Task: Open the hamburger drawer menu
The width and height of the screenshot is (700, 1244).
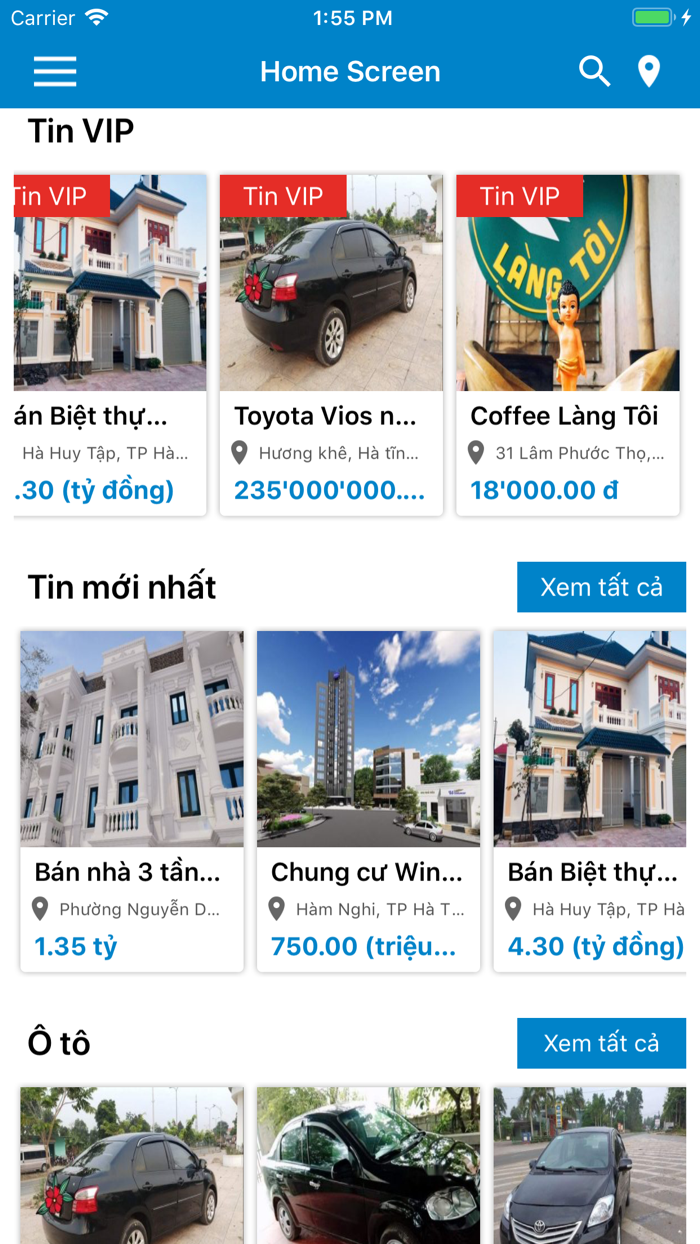Action: click(x=55, y=72)
